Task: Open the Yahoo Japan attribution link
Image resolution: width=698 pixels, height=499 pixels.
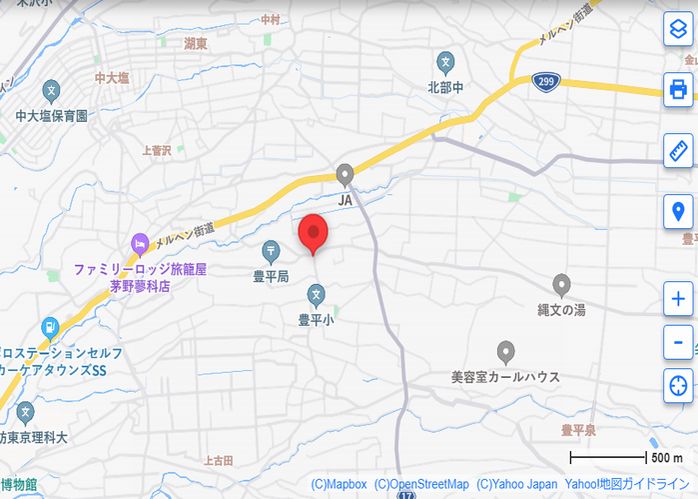Action: pyautogui.click(x=516, y=484)
